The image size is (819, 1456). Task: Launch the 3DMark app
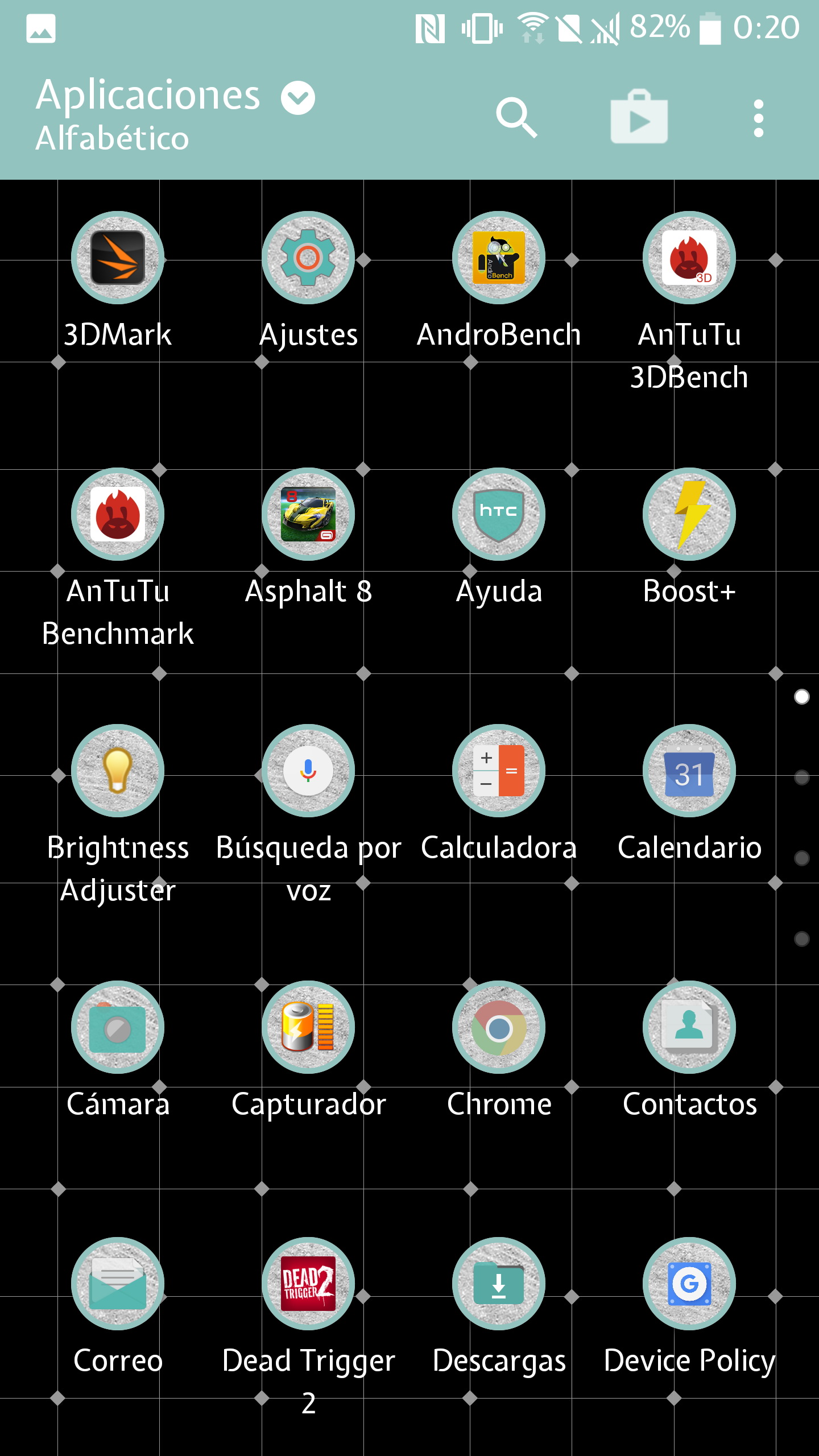pos(118,258)
